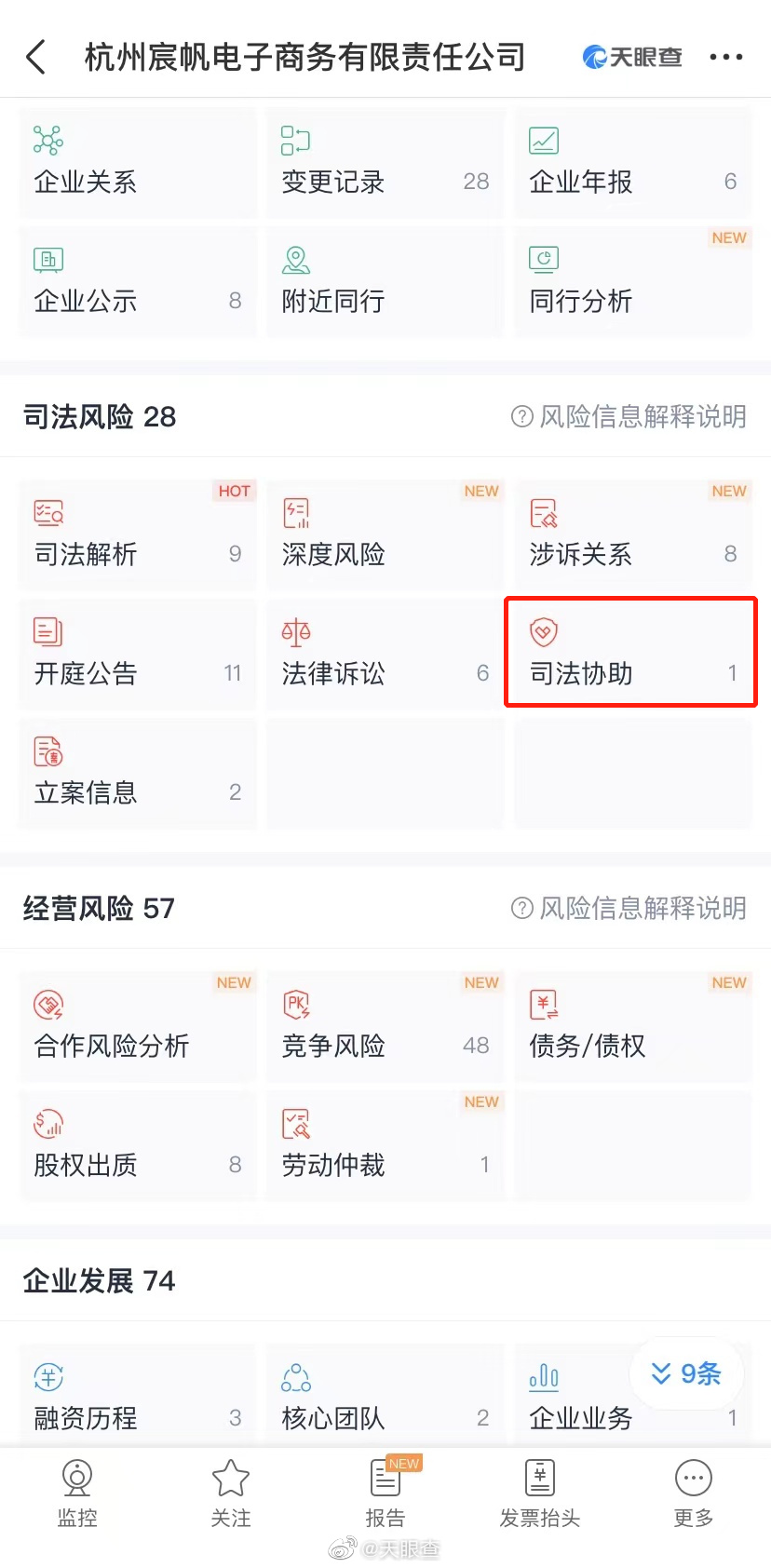The width and height of the screenshot is (771, 1568).
Task: Open the three-dot overflow menu
Action: click(x=725, y=57)
